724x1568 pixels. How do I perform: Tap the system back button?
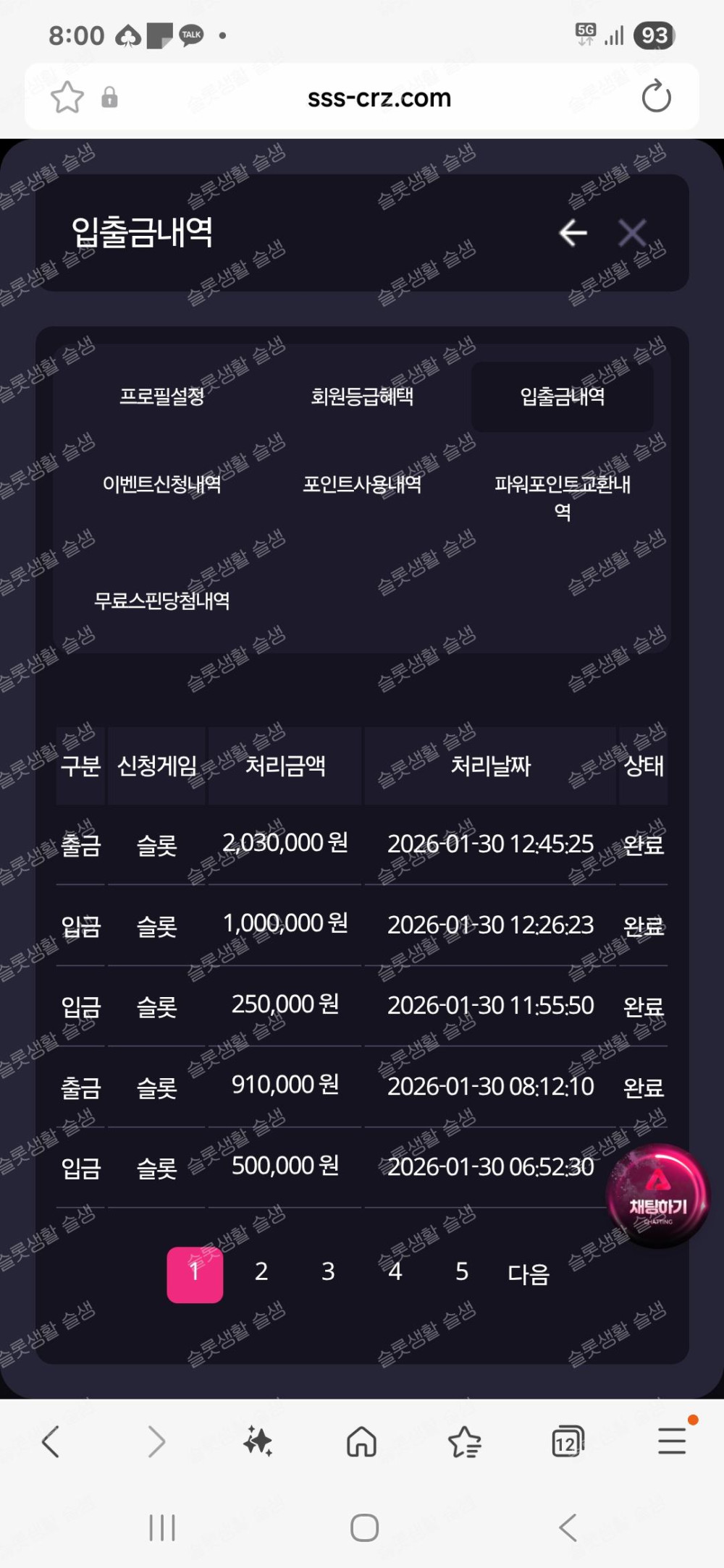568,1527
